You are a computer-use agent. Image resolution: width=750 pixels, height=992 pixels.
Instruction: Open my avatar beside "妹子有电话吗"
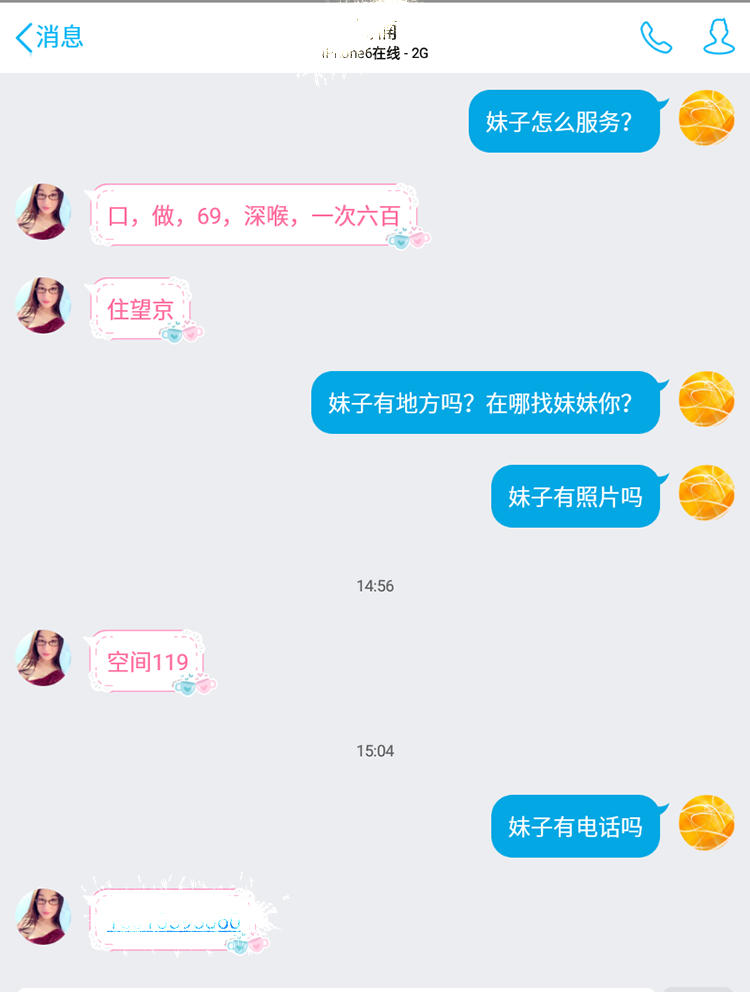click(x=706, y=824)
